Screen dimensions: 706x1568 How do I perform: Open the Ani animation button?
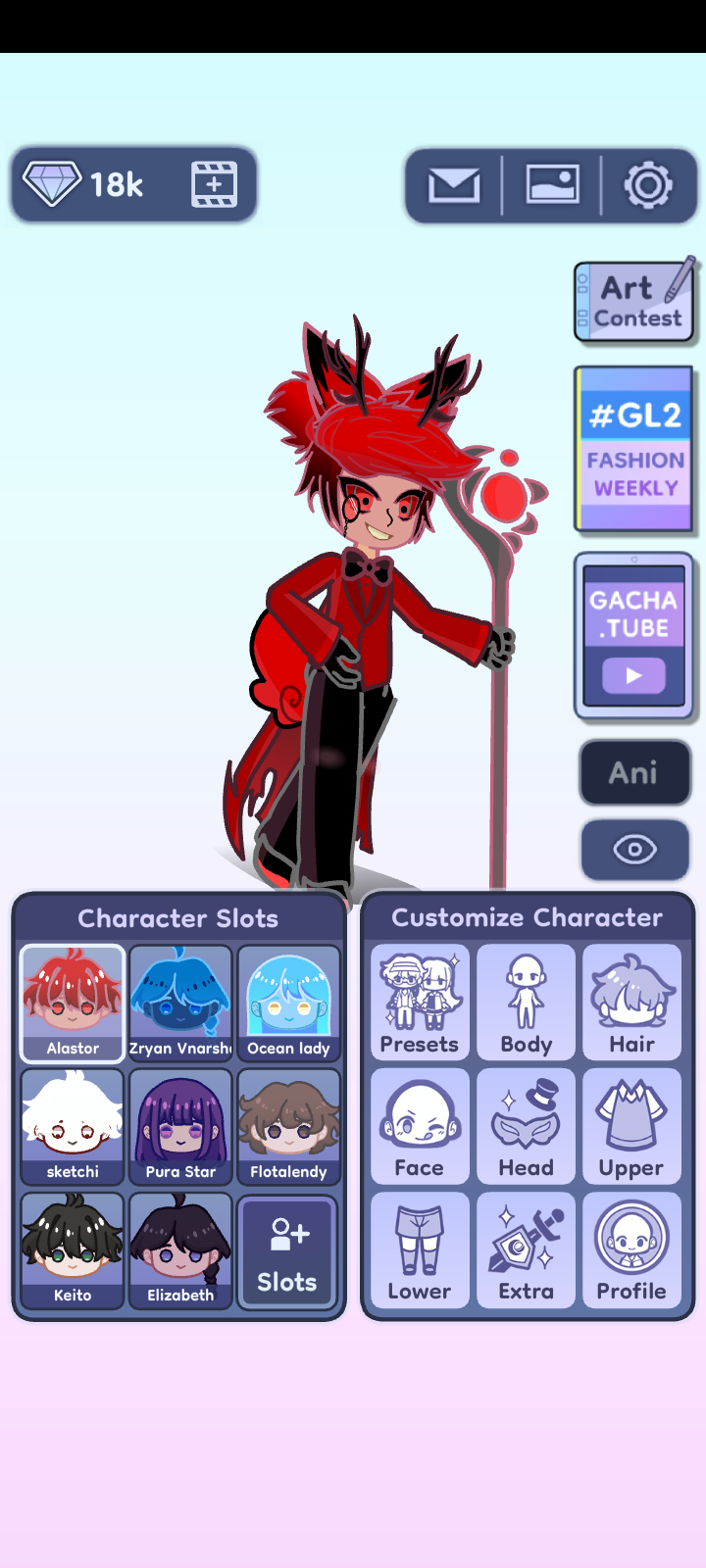coord(634,772)
